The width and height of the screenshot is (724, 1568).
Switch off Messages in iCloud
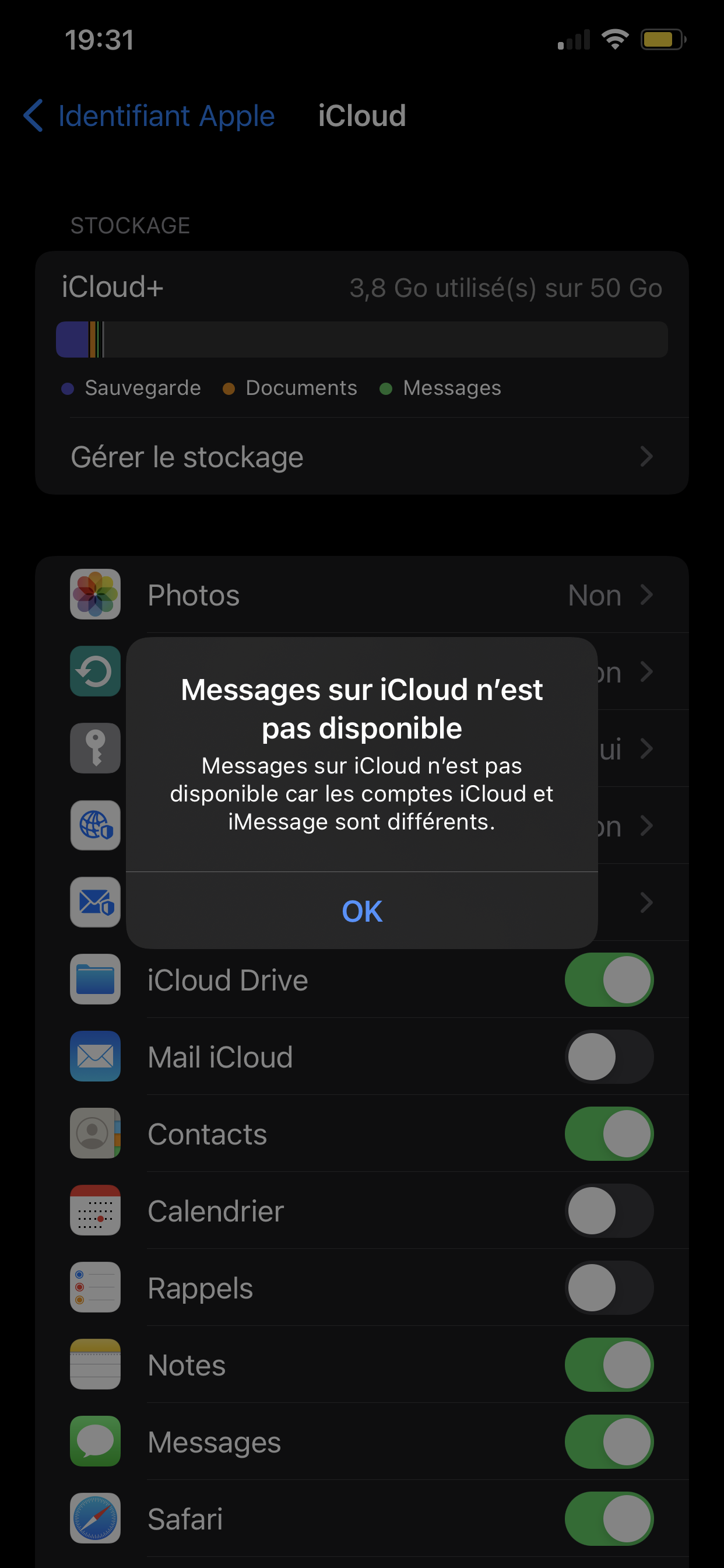pos(609,1441)
